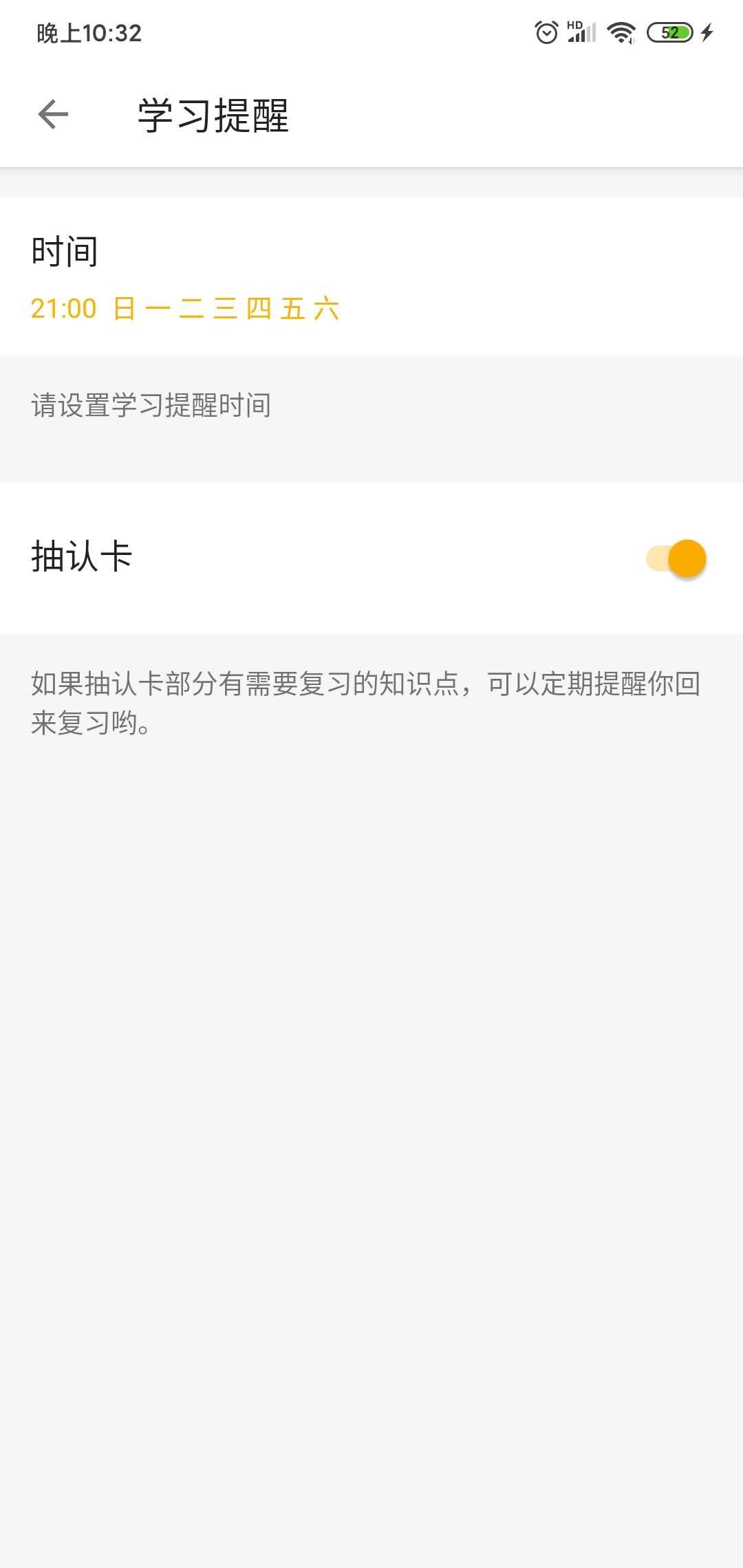Tap the orange toggle knob
The height and width of the screenshot is (1568, 743).
[686, 560]
